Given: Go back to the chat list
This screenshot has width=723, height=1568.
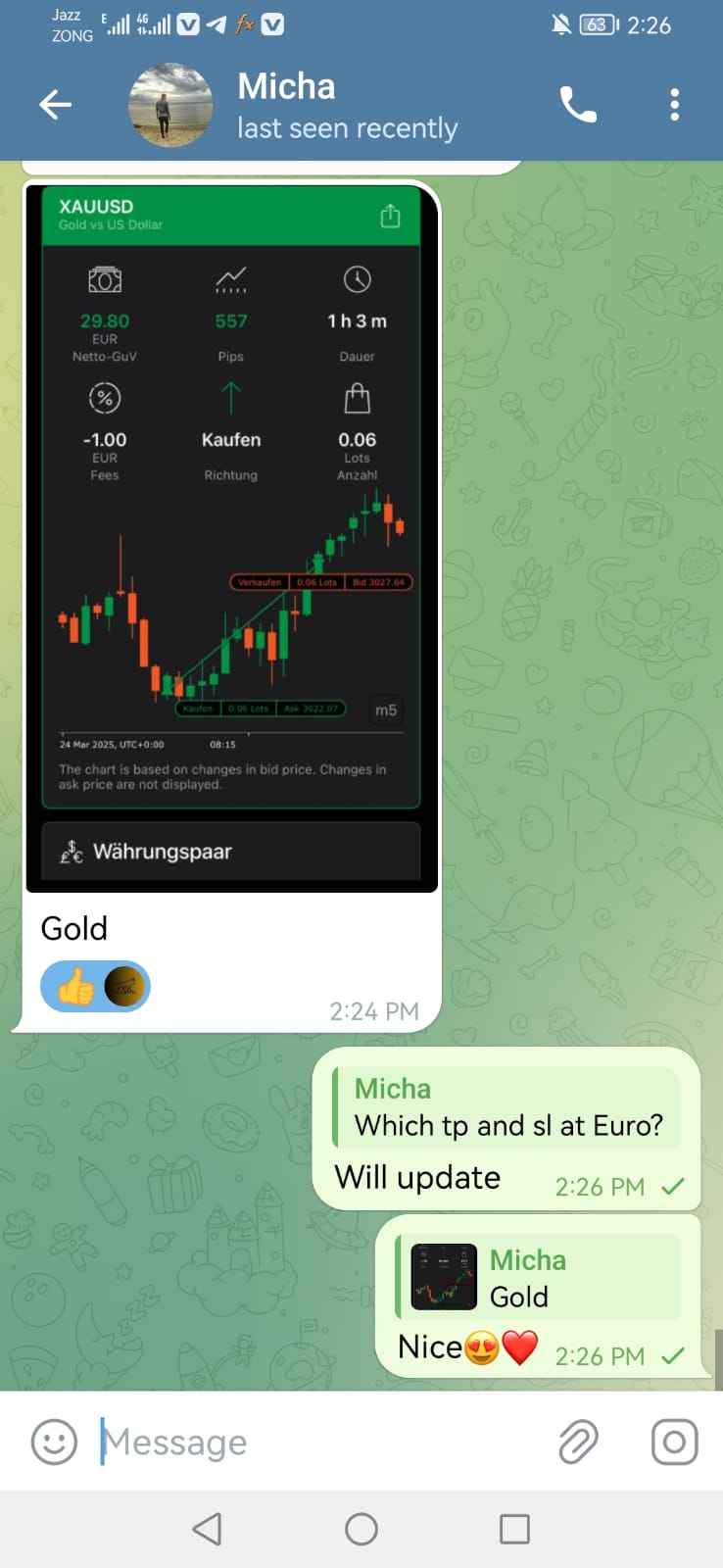Looking at the screenshot, I should pyautogui.click(x=55, y=104).
